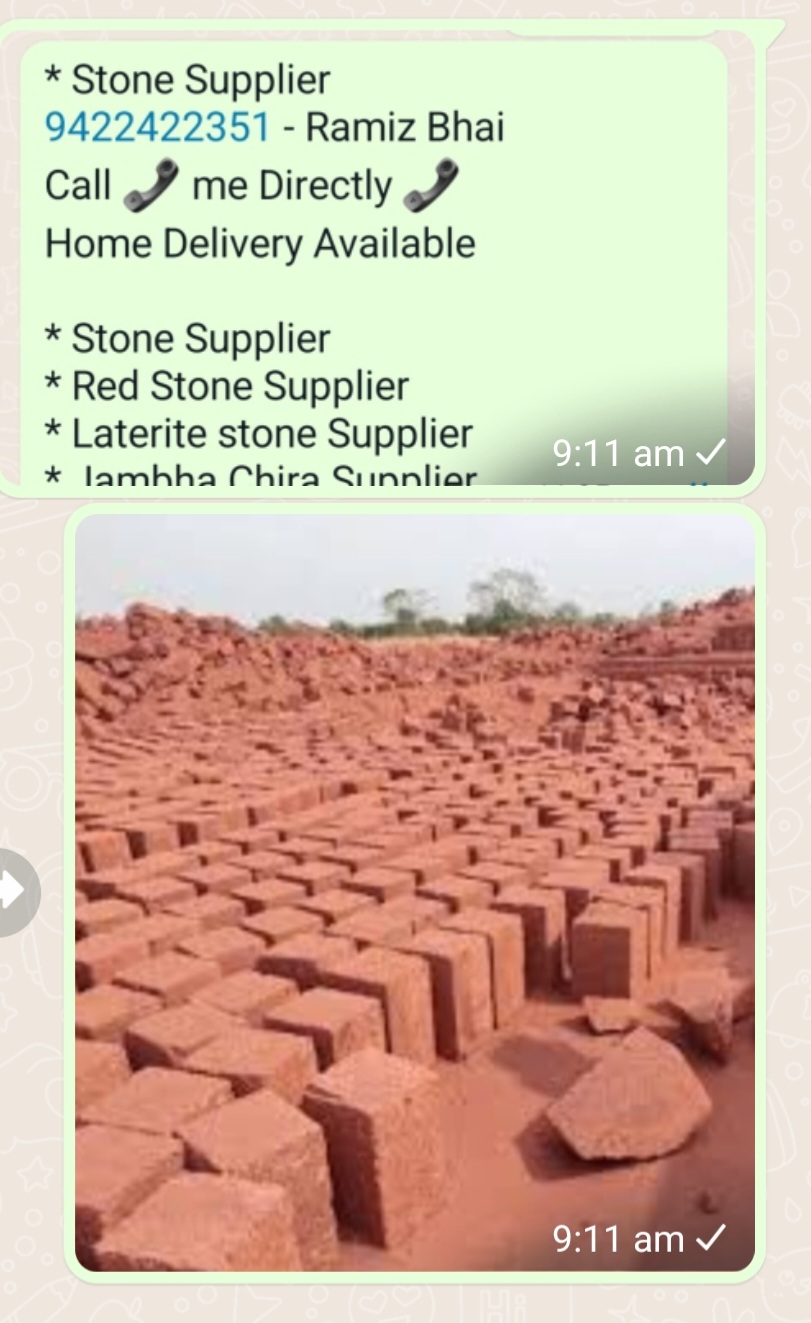The height and width of the screenshot is (1323, 811).
Task: Tap the Red Stone Supplier list line
Action: coord(226,386)
